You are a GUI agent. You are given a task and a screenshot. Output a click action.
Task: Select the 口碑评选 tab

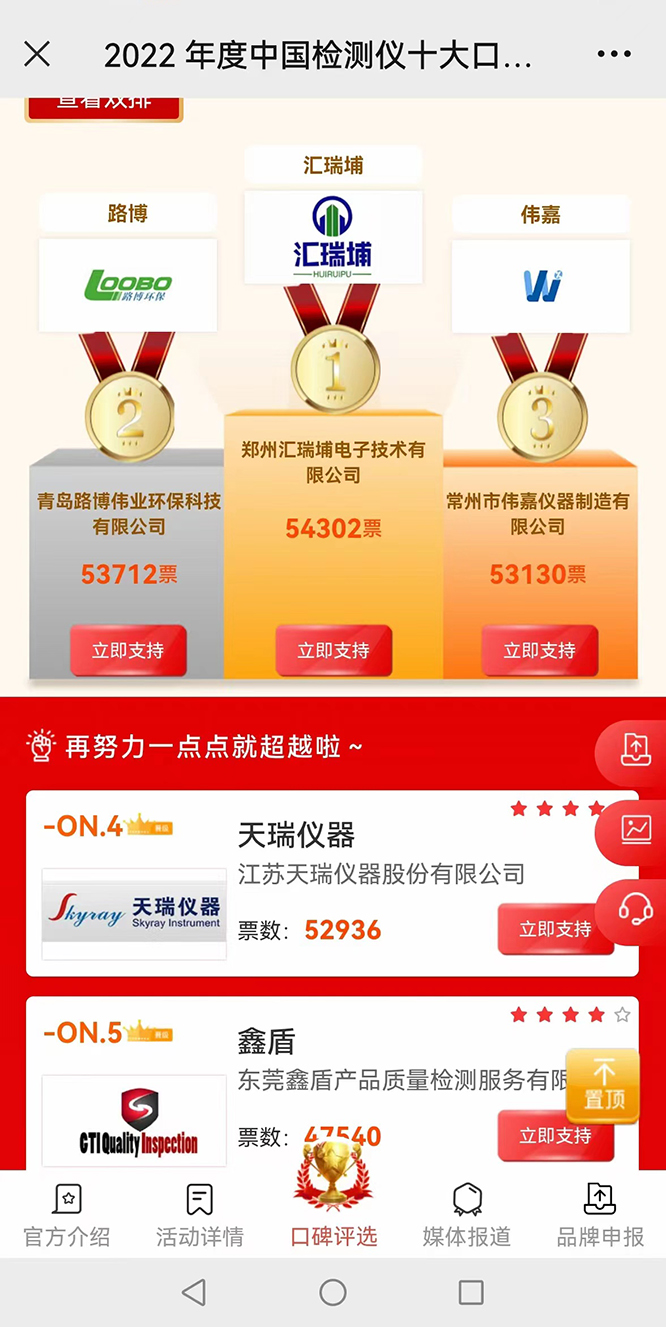(x=333, y=1216)
